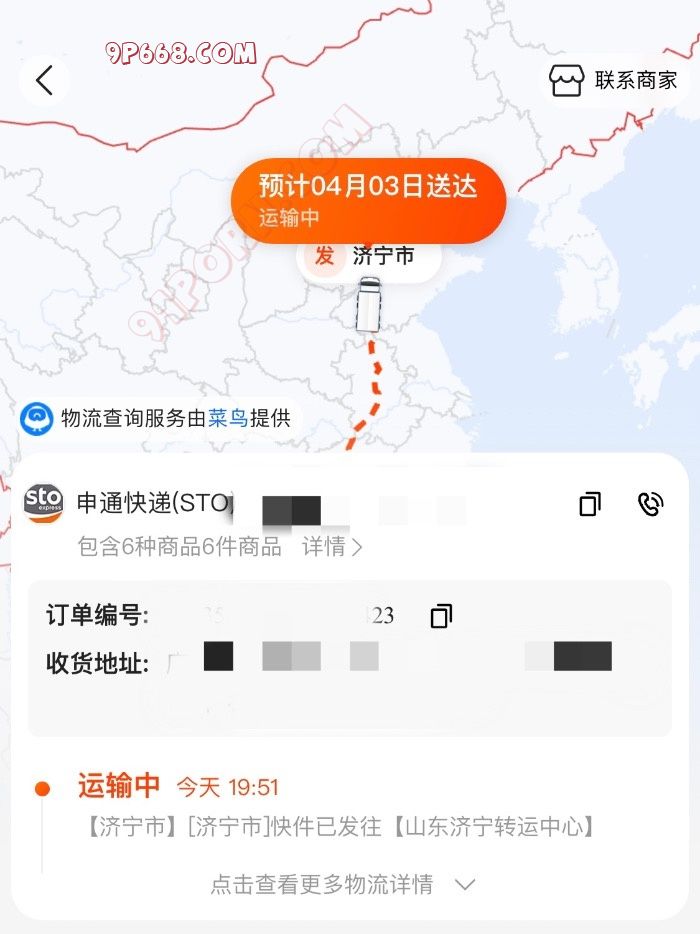The height and width of the screenshot is (934, 700).
Task: Call the STO courier via phone icon
Action: (650, 505)
